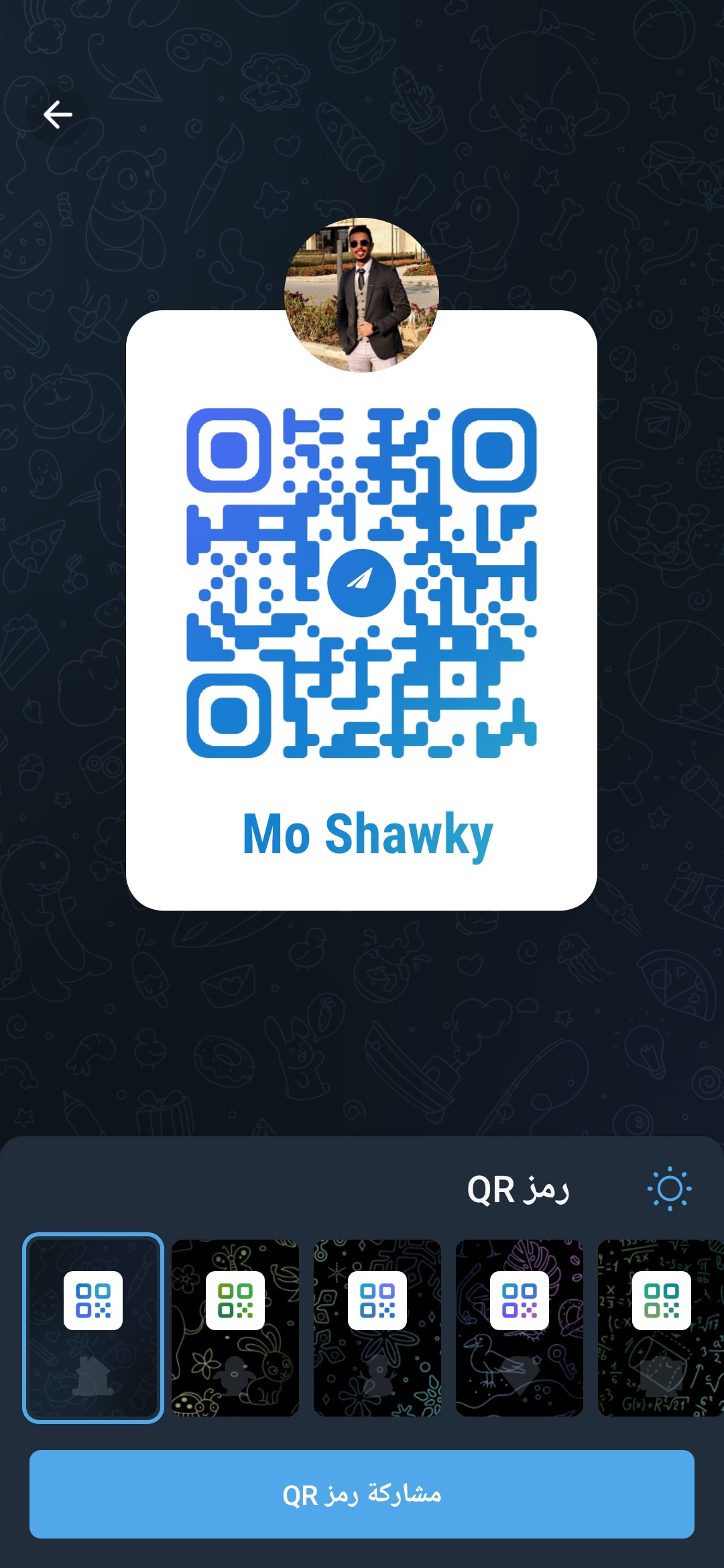Viewport: 724px width, 1568px height.
Task: Tap the مشاركة رمز QR share button
Action: coord(362,1494)
